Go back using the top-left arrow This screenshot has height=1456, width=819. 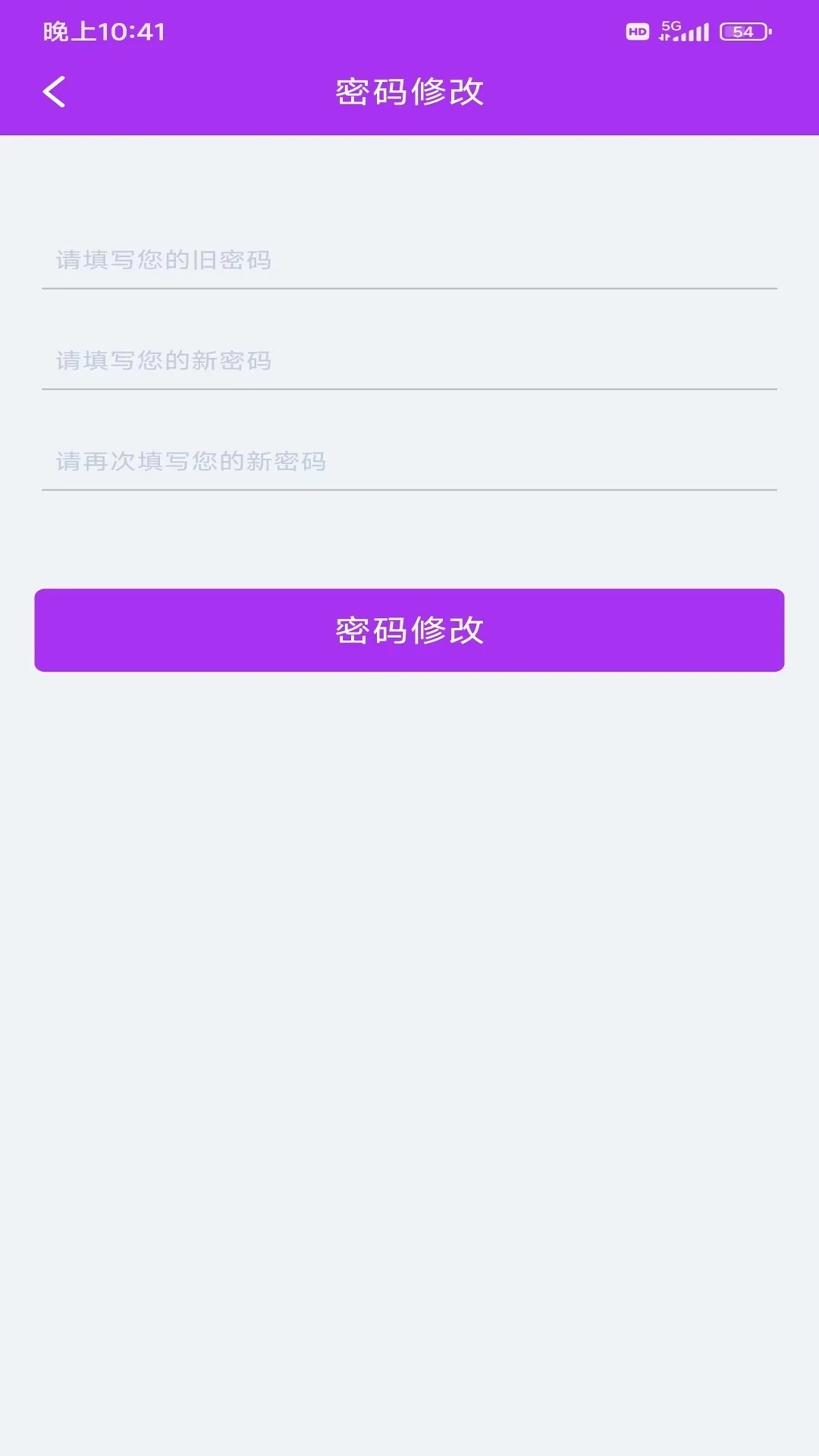(55, 92)
